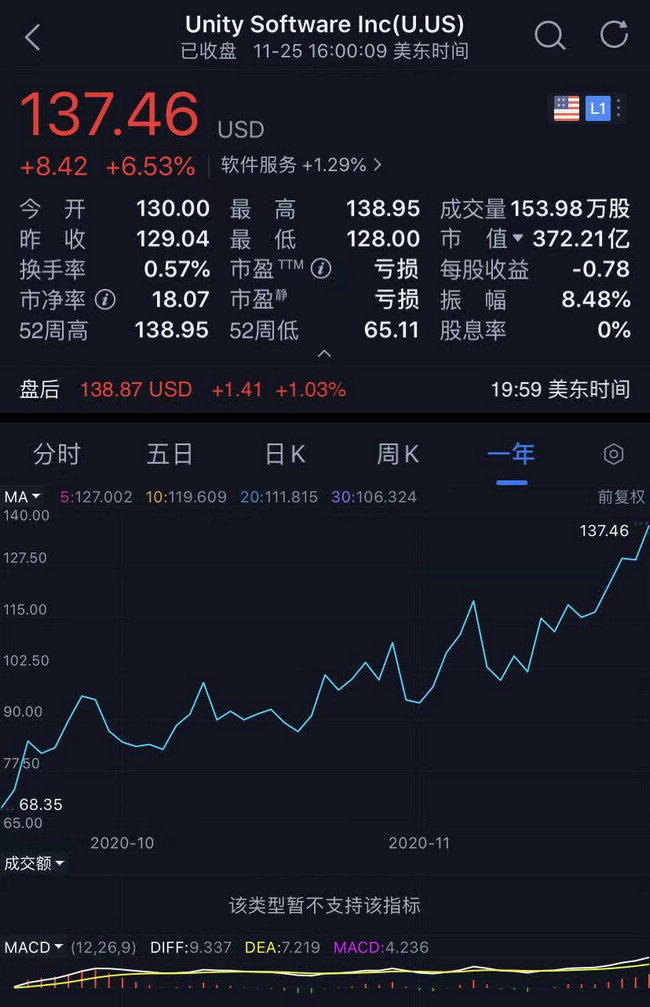Switch to the 分时 chart tab
This screenshot has height=1007, width=650.
[x=56, y=454]
